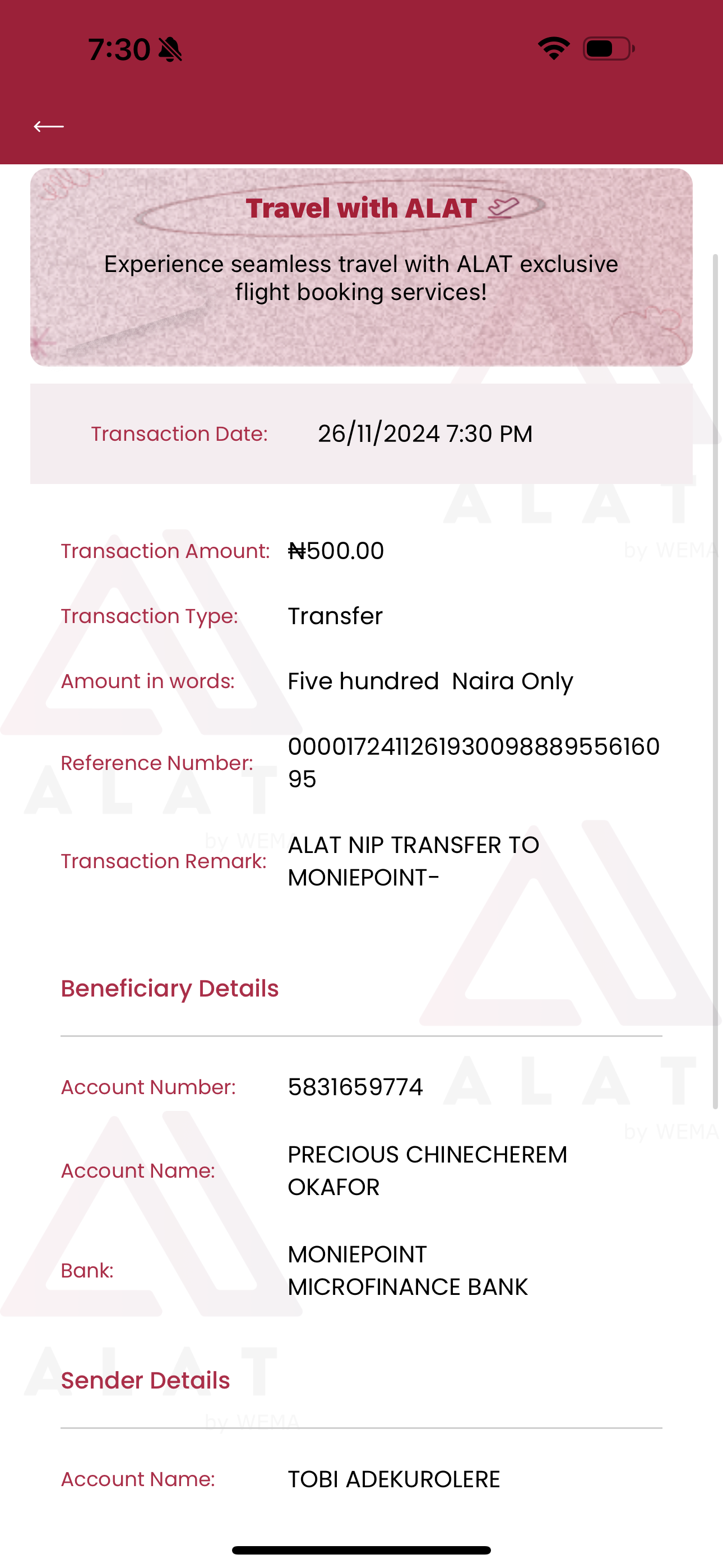Go back using the arrow icon
The height and width of the screenshot is (1568, 723).
(x=49, y=126)
